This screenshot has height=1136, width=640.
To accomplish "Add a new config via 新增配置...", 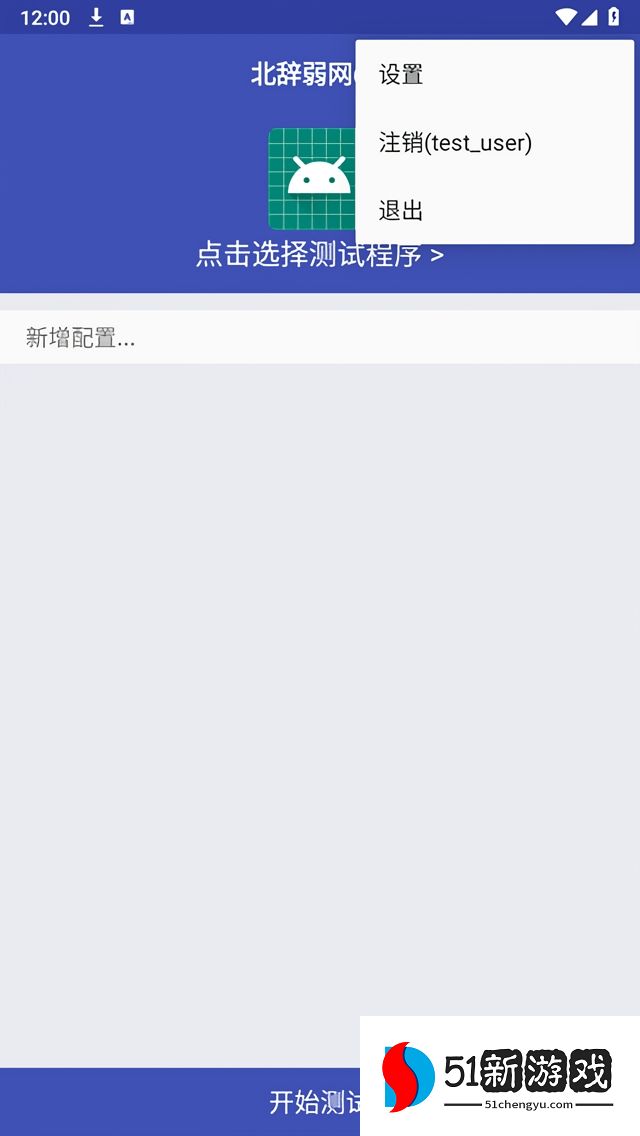I will tap(80, 338).
